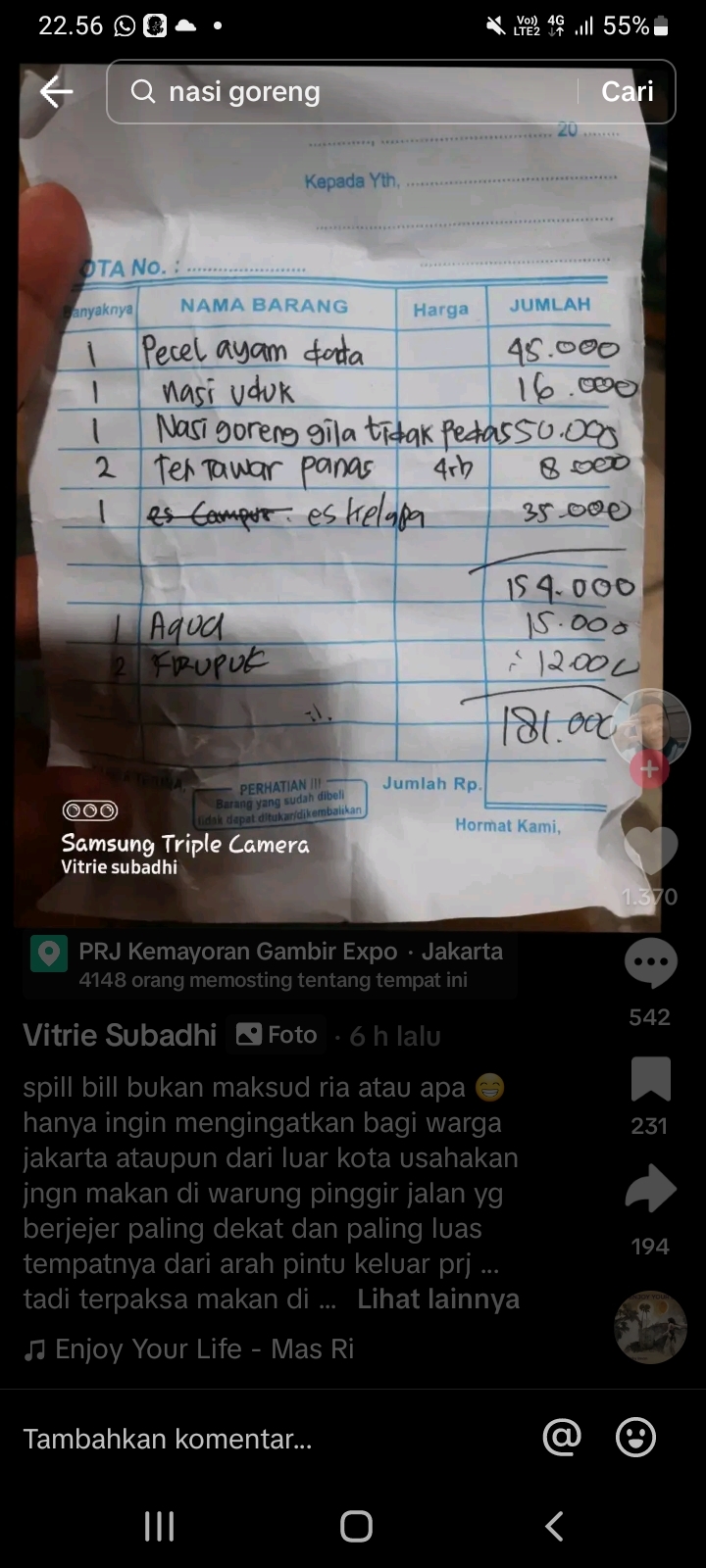Tap the back arrow at top left
706x1568 pixels.
pos(55,91)
